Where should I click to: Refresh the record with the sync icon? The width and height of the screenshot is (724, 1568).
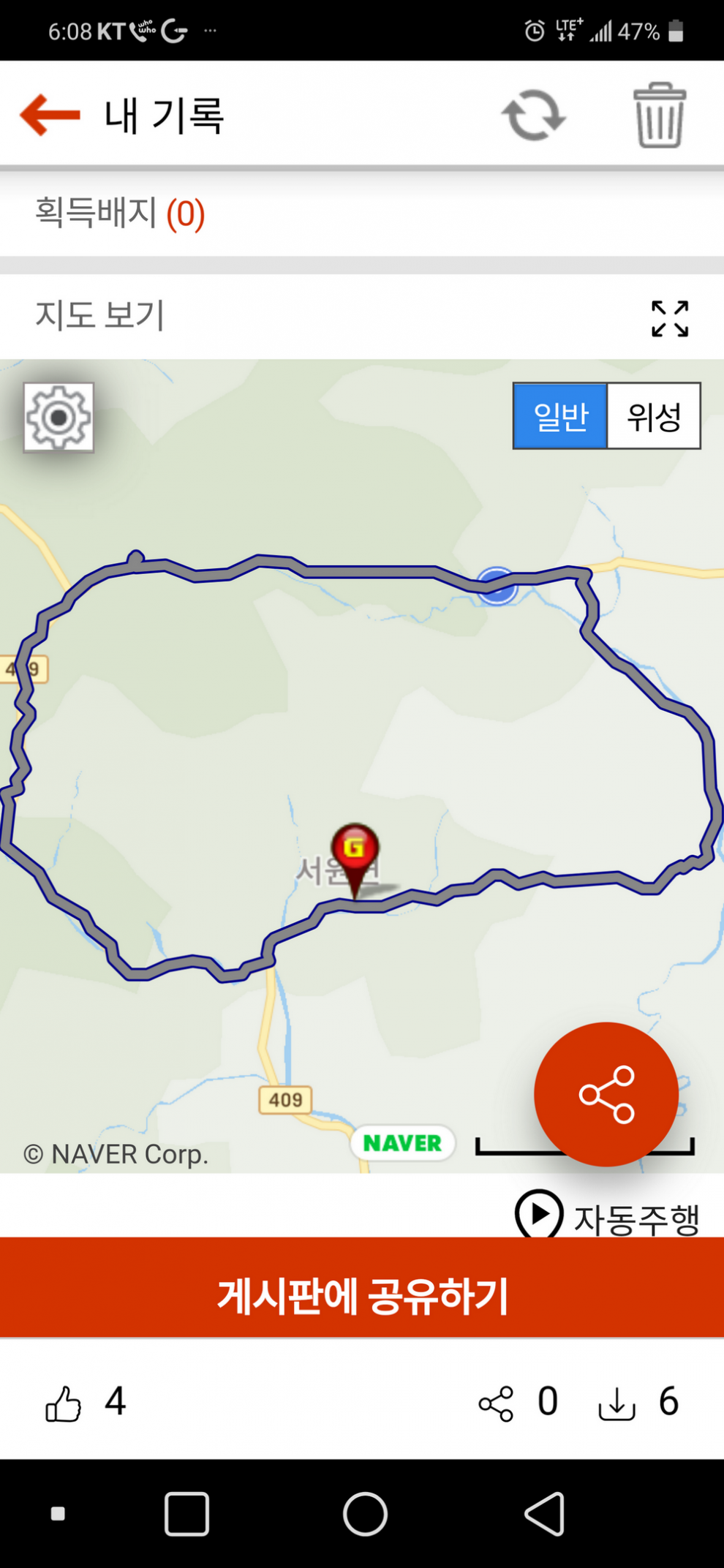click(533, 116)
